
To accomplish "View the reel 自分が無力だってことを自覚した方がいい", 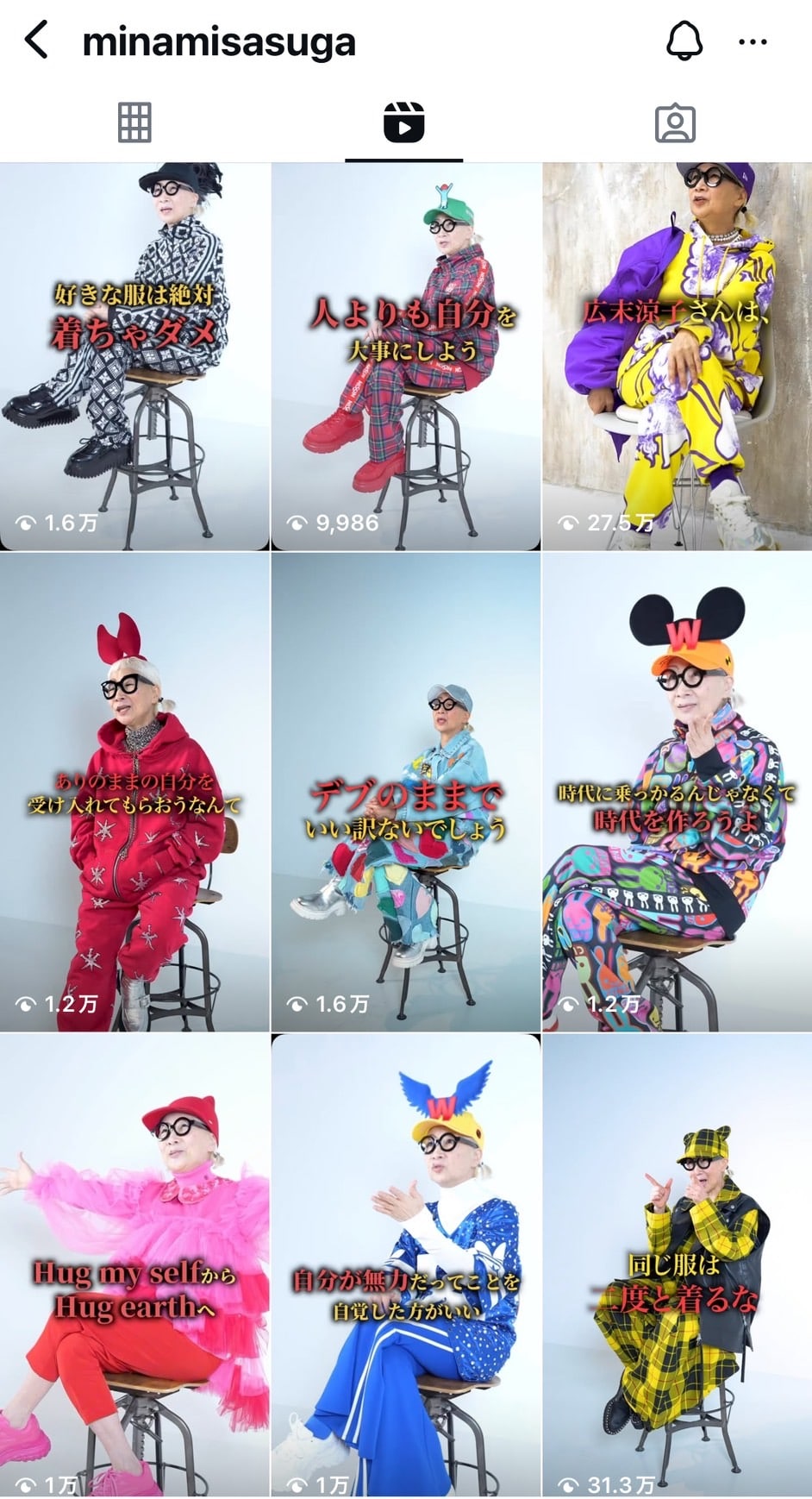I will 405,1264.
